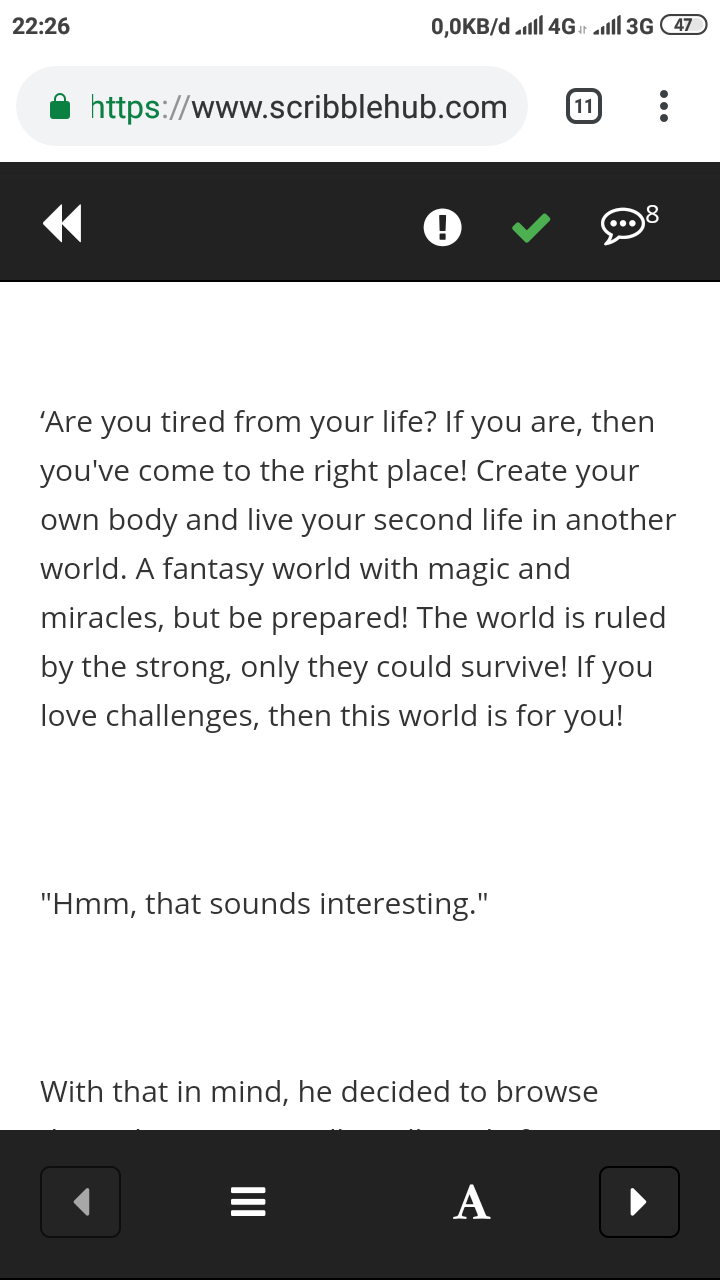Go to the next chapter
The image size is (720, 1280).
coord(639,1201)
